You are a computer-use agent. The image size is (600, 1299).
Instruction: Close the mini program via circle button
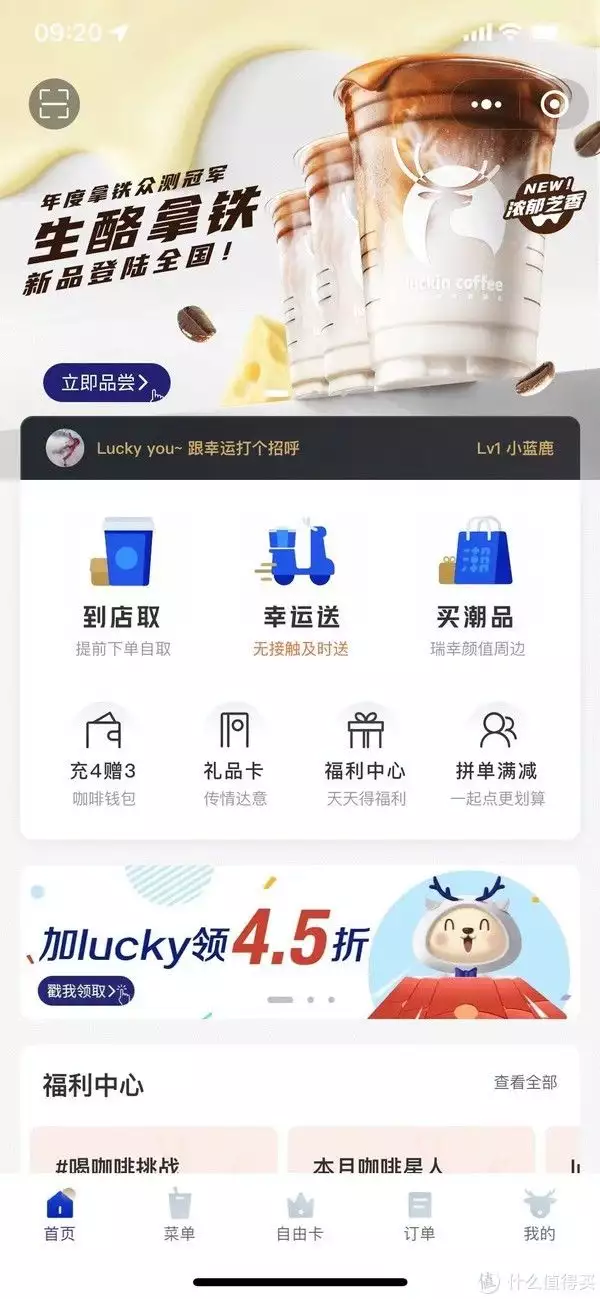pyautogui.click(x=552, y=103)
